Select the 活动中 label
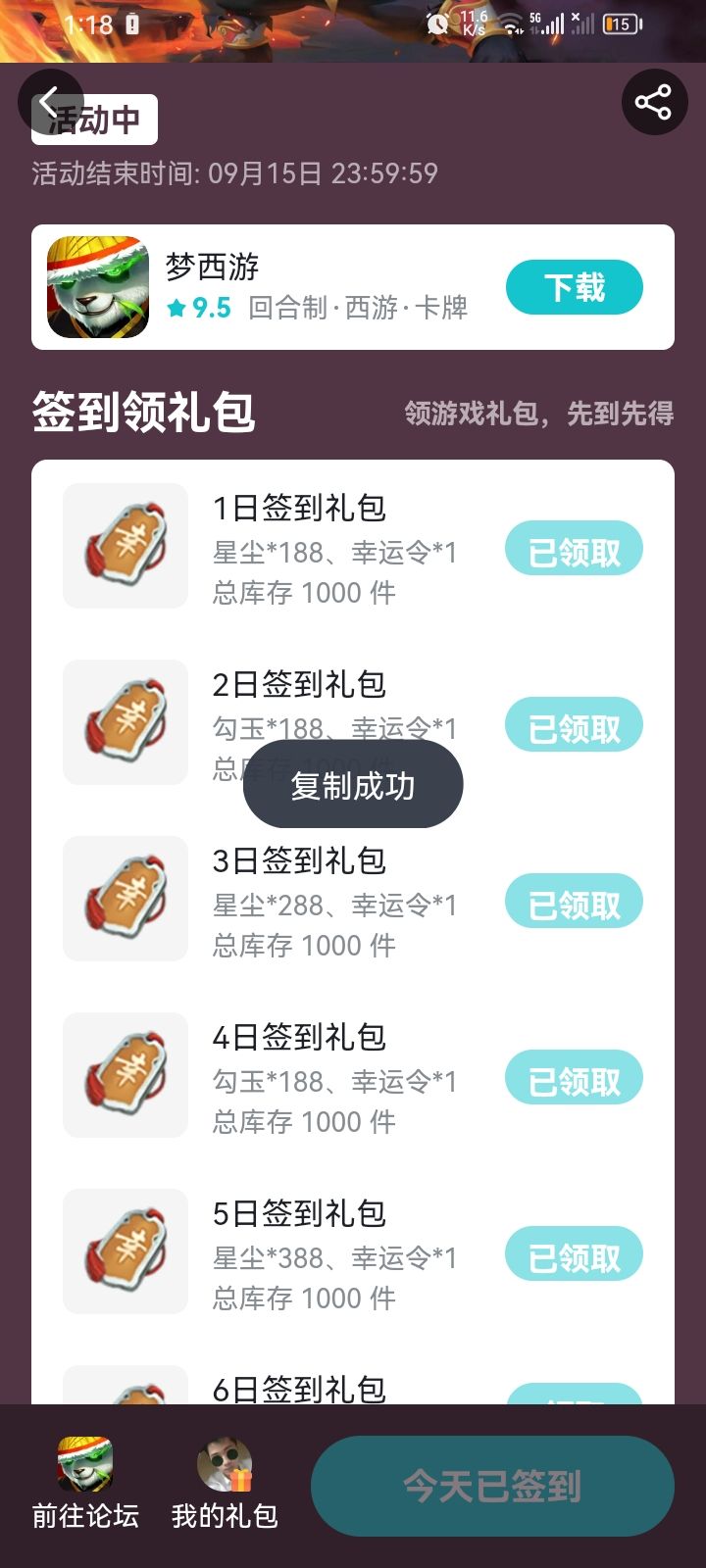The image size is (706, 1568). (x=93, y=119)
